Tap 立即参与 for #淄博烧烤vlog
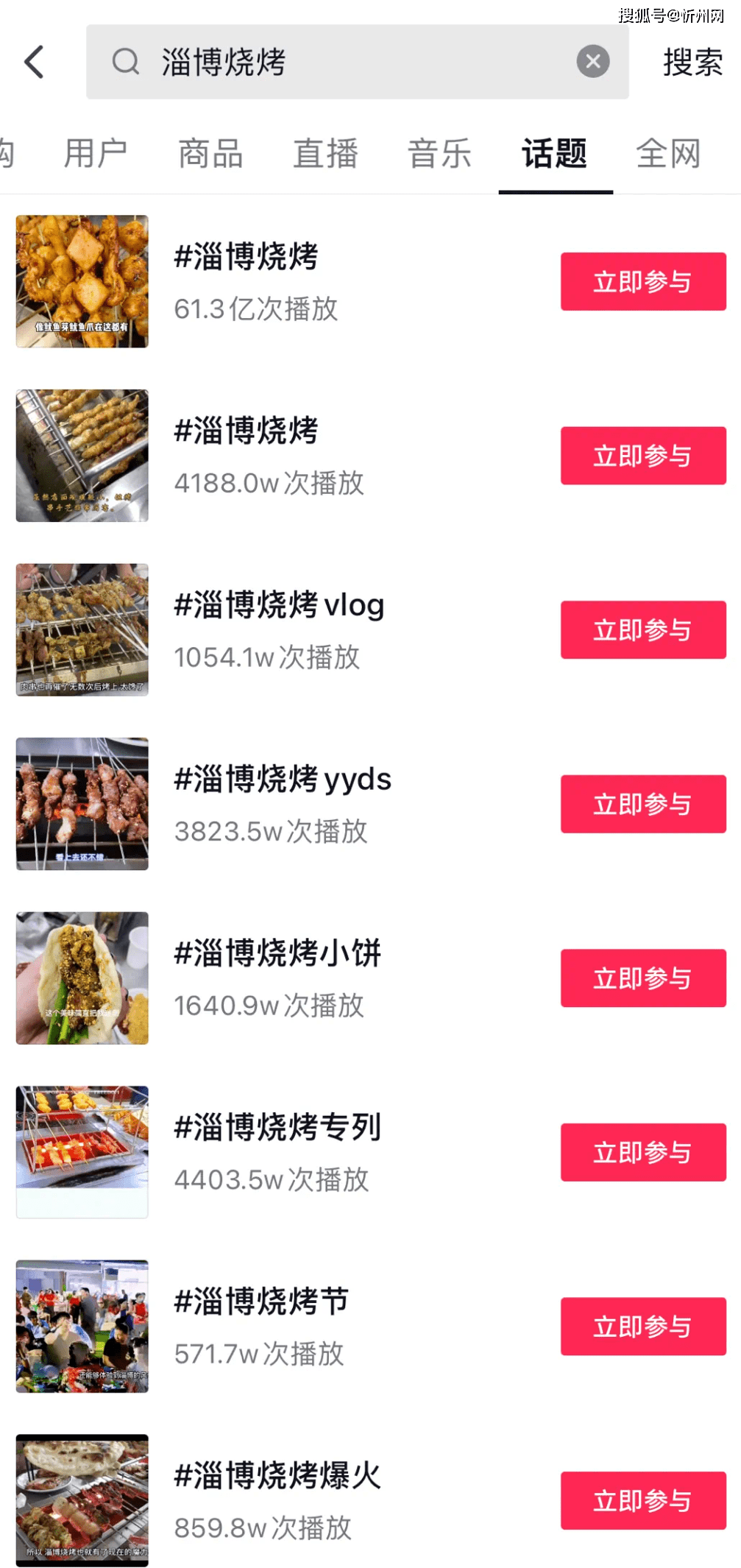This screenshot has height=1568, width=741. coord(643,630)
